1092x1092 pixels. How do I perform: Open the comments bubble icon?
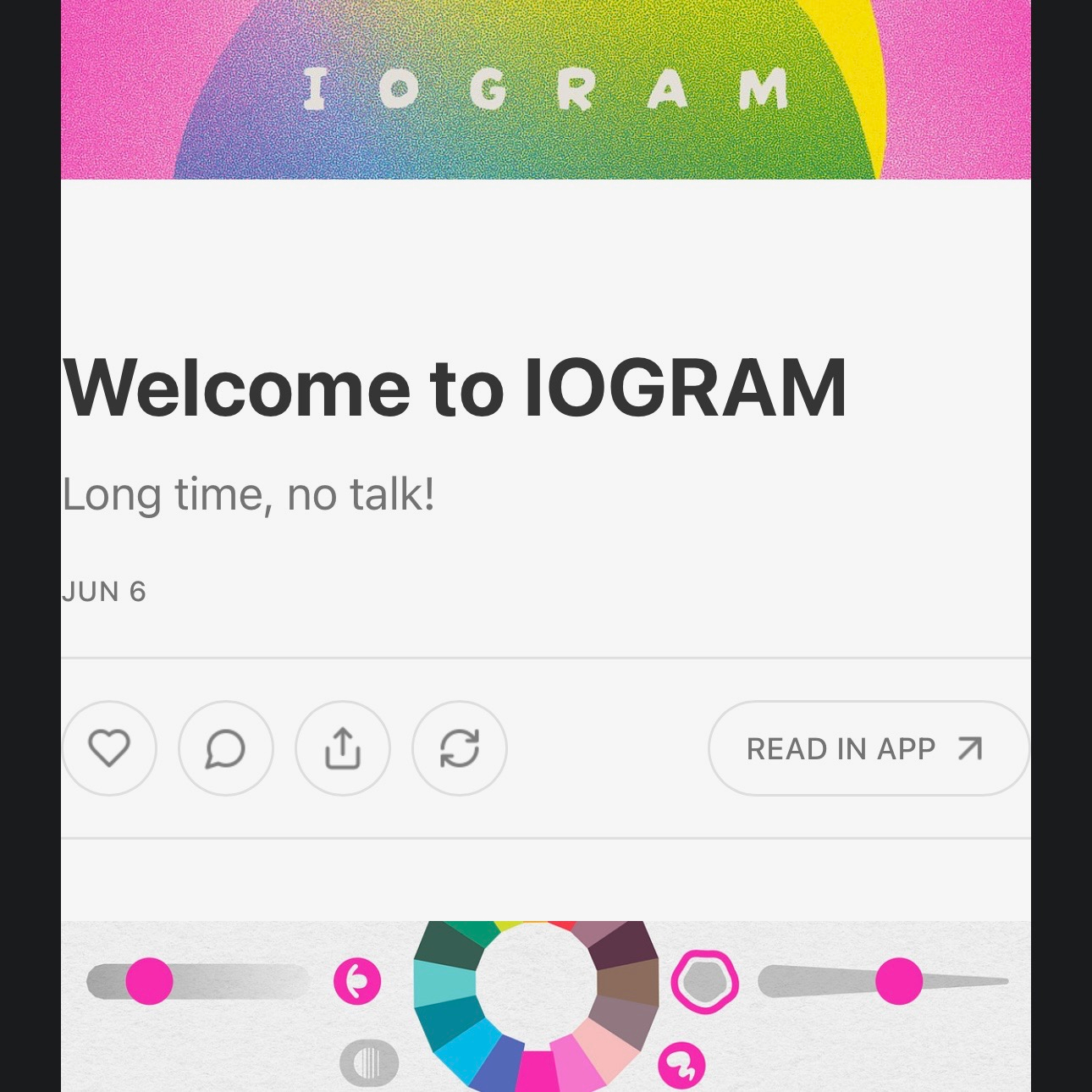pyautogui.click(x=225, y=748)
